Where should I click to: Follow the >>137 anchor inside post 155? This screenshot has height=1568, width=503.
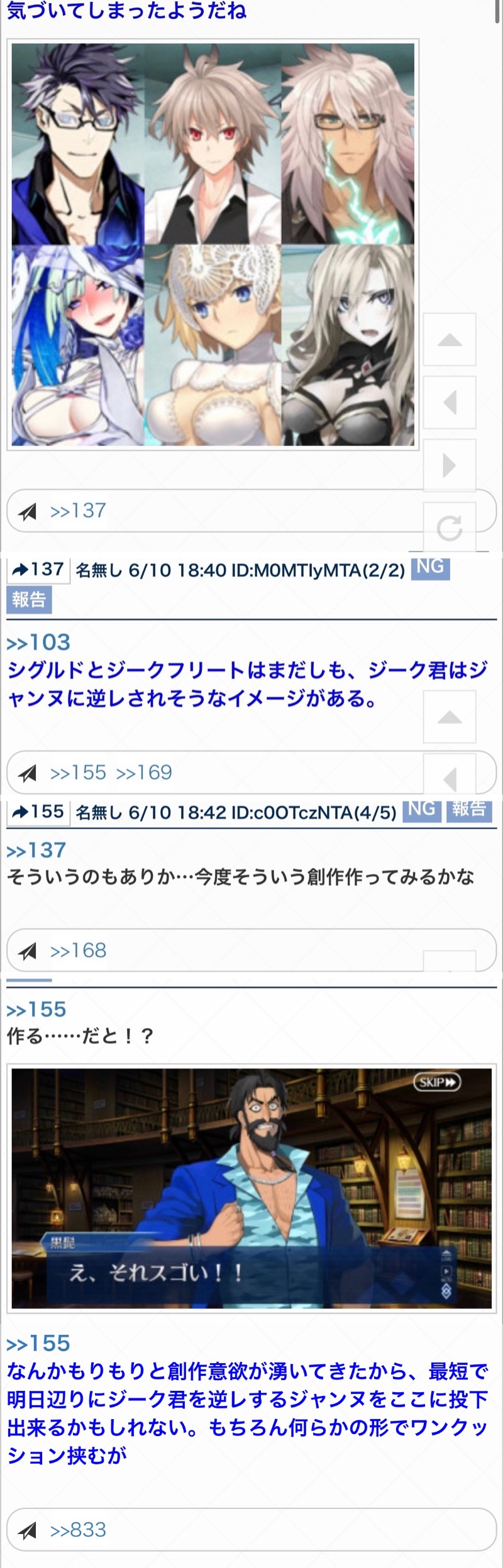pos(36,850)
